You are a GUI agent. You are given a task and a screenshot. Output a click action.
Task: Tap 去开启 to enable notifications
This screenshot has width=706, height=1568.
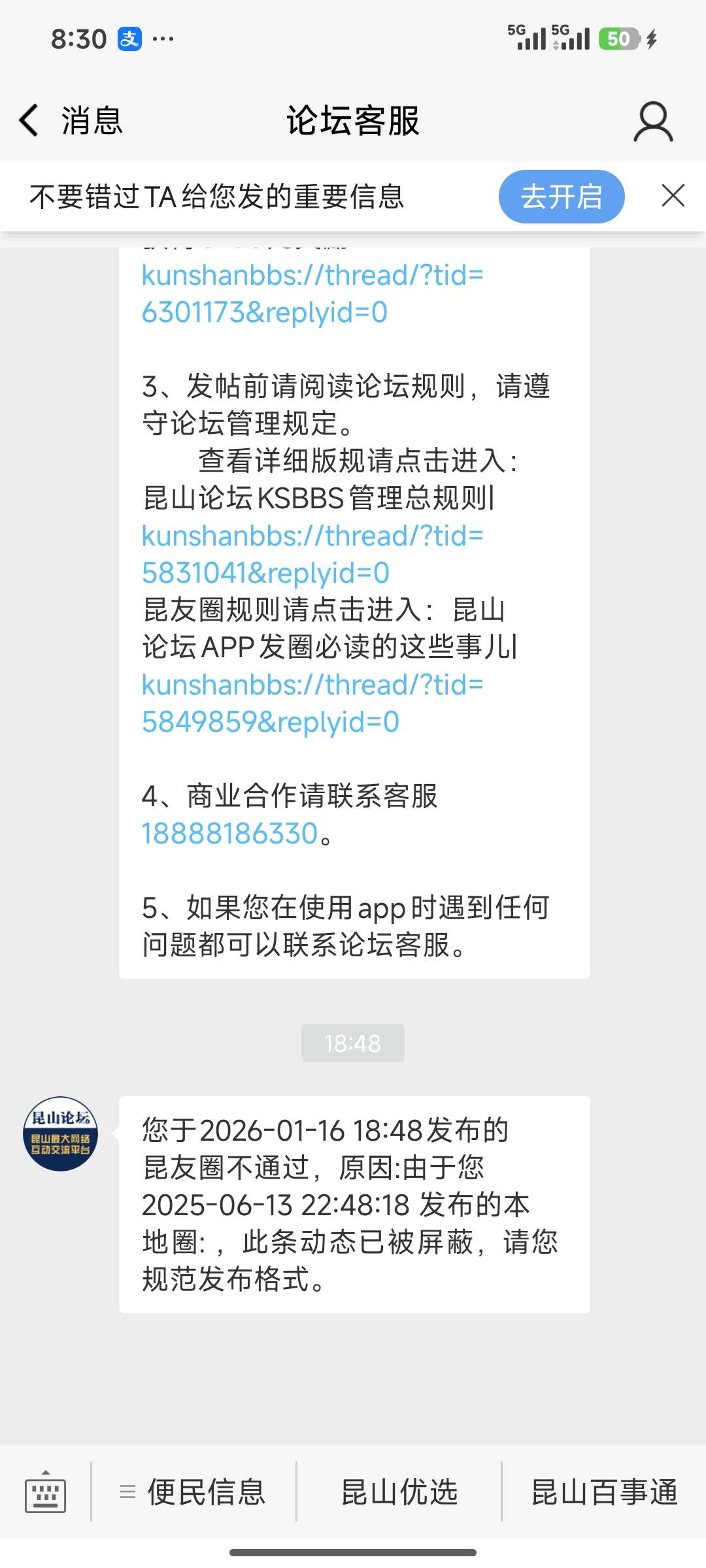[561, 197]
